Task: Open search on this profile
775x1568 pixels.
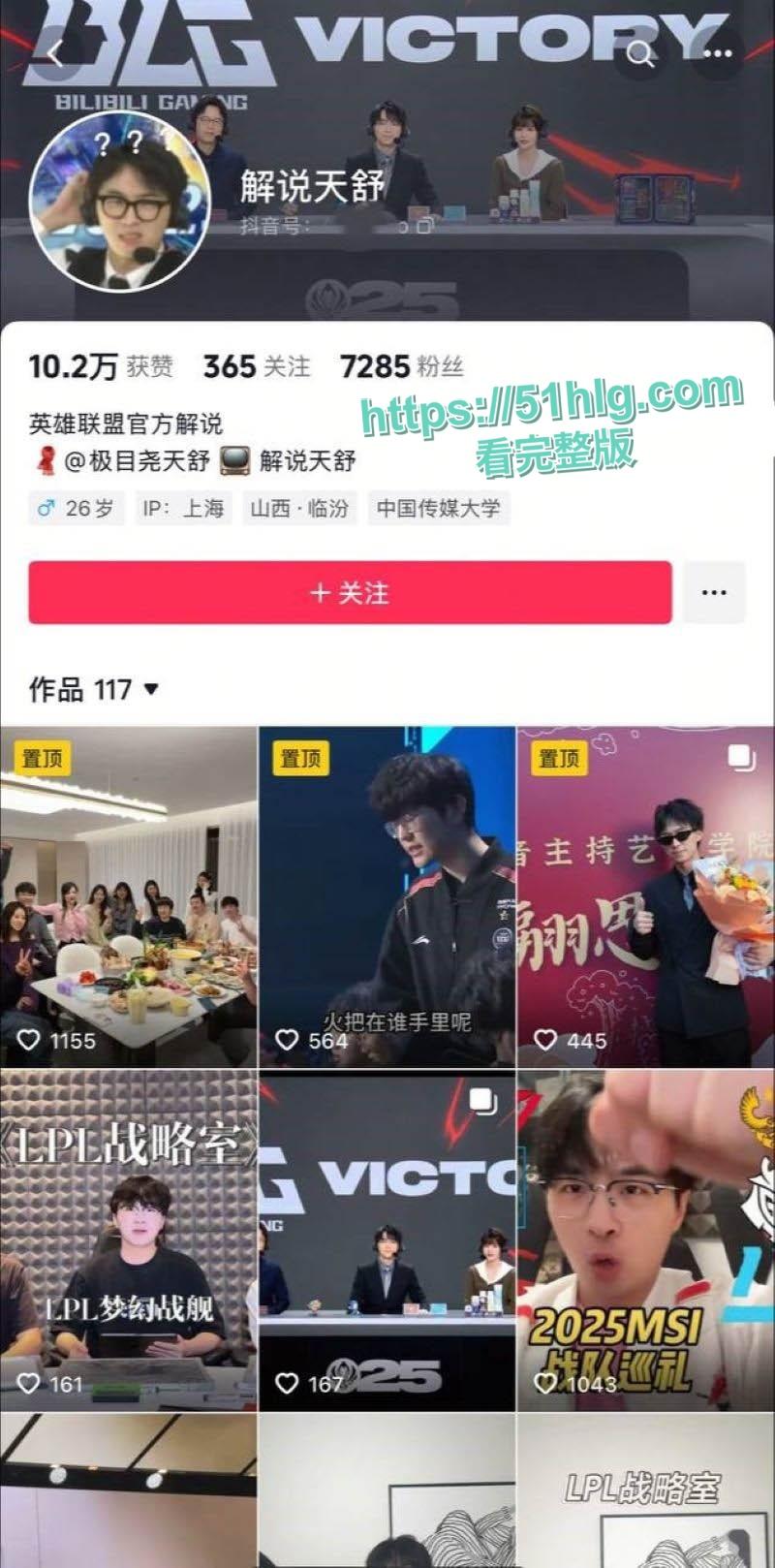Action: coord(640,53)
